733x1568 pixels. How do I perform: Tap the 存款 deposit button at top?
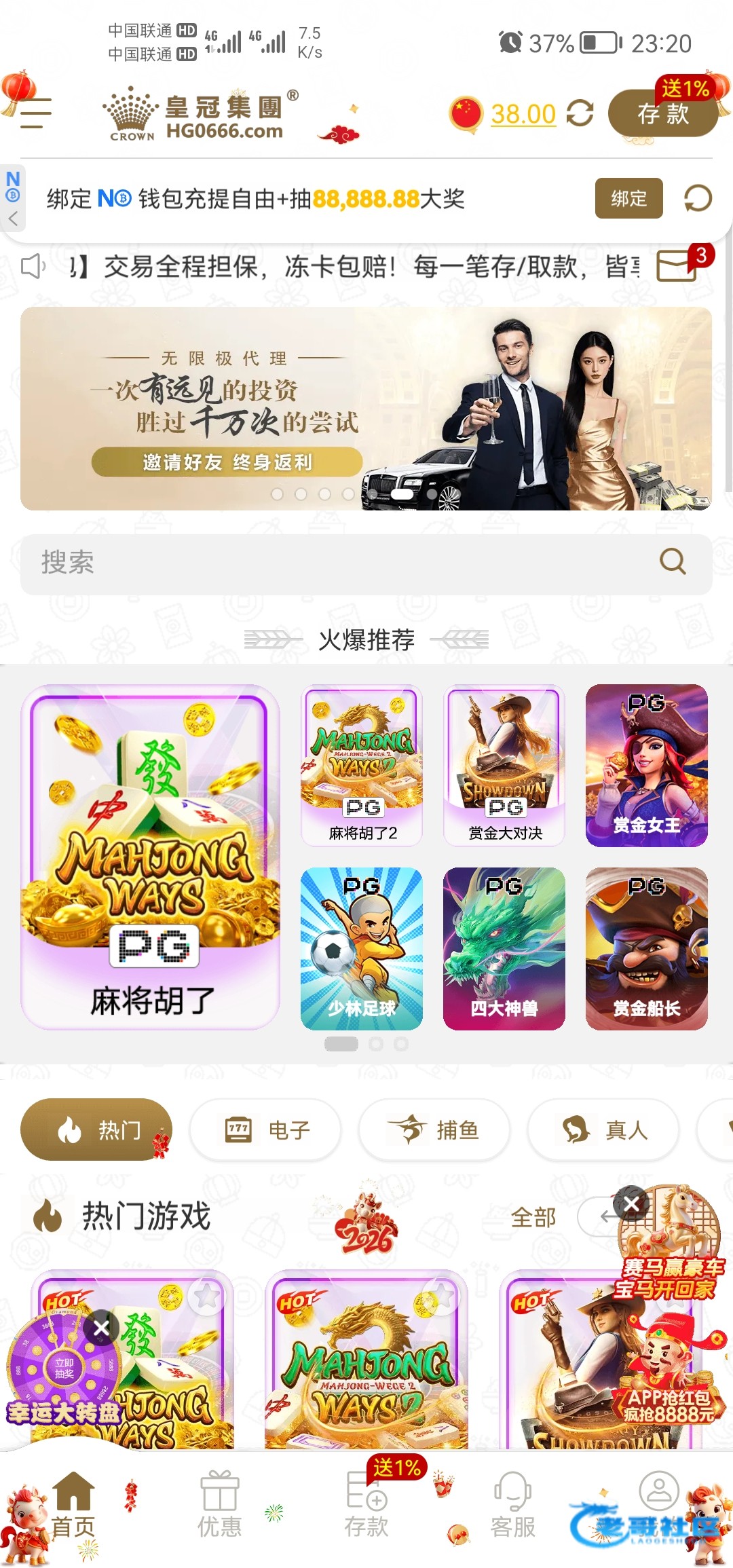[x=662, y=114]
